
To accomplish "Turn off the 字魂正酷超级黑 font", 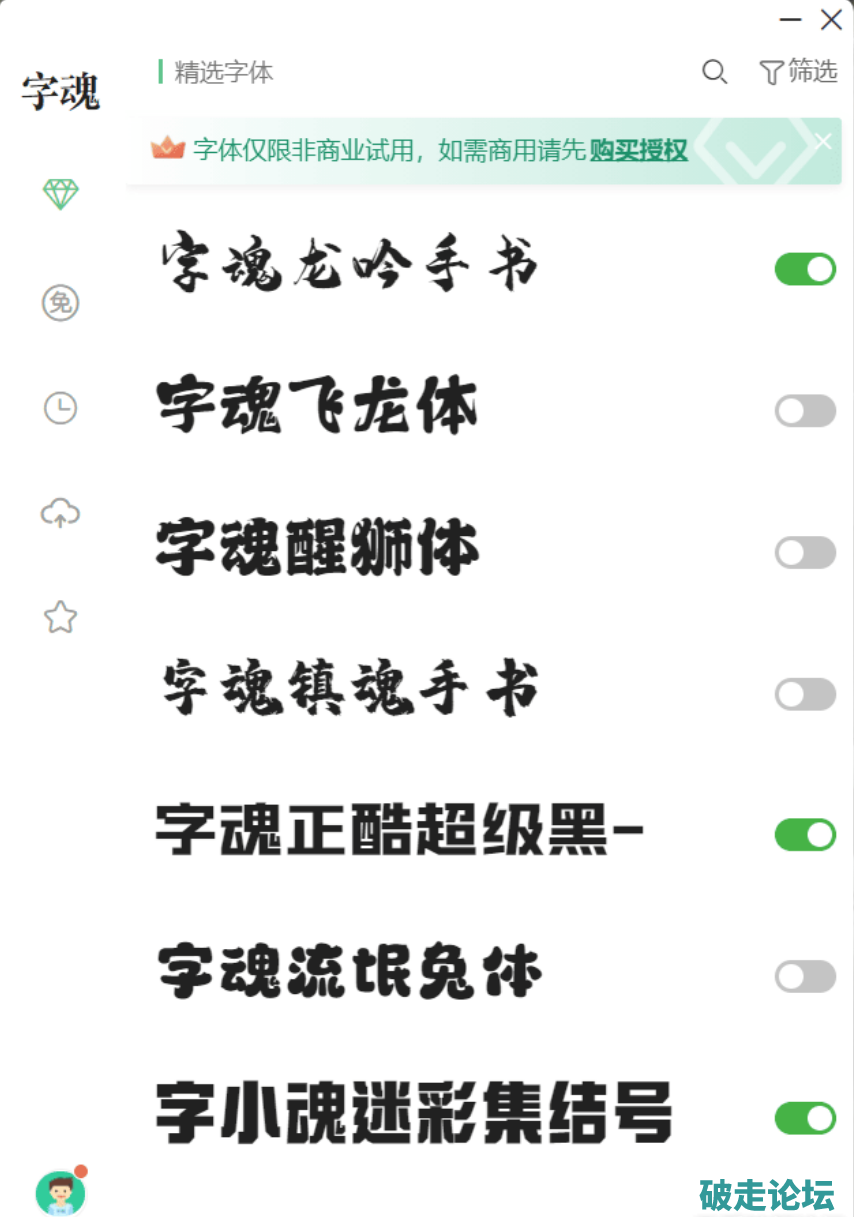I will pyautogui.click(x=805, y=835).
